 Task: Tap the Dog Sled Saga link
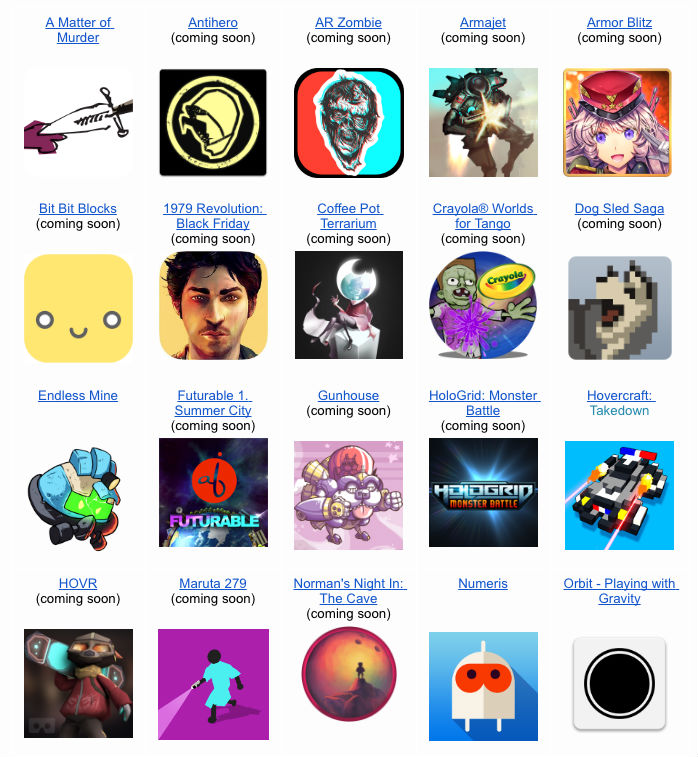point(619,209)
